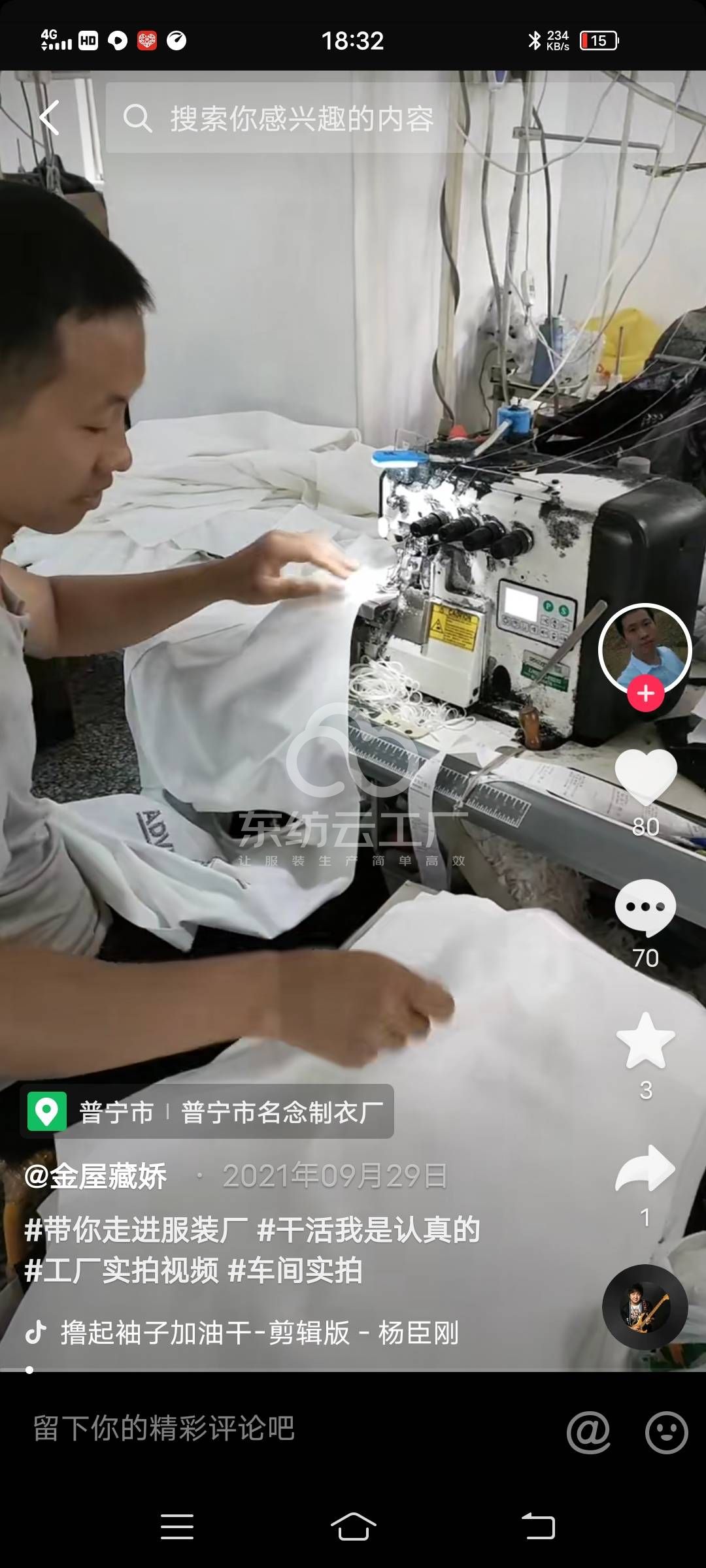Open the emoji picker smiley icon
This screenshot has width=706, height=1568.
666,1432
